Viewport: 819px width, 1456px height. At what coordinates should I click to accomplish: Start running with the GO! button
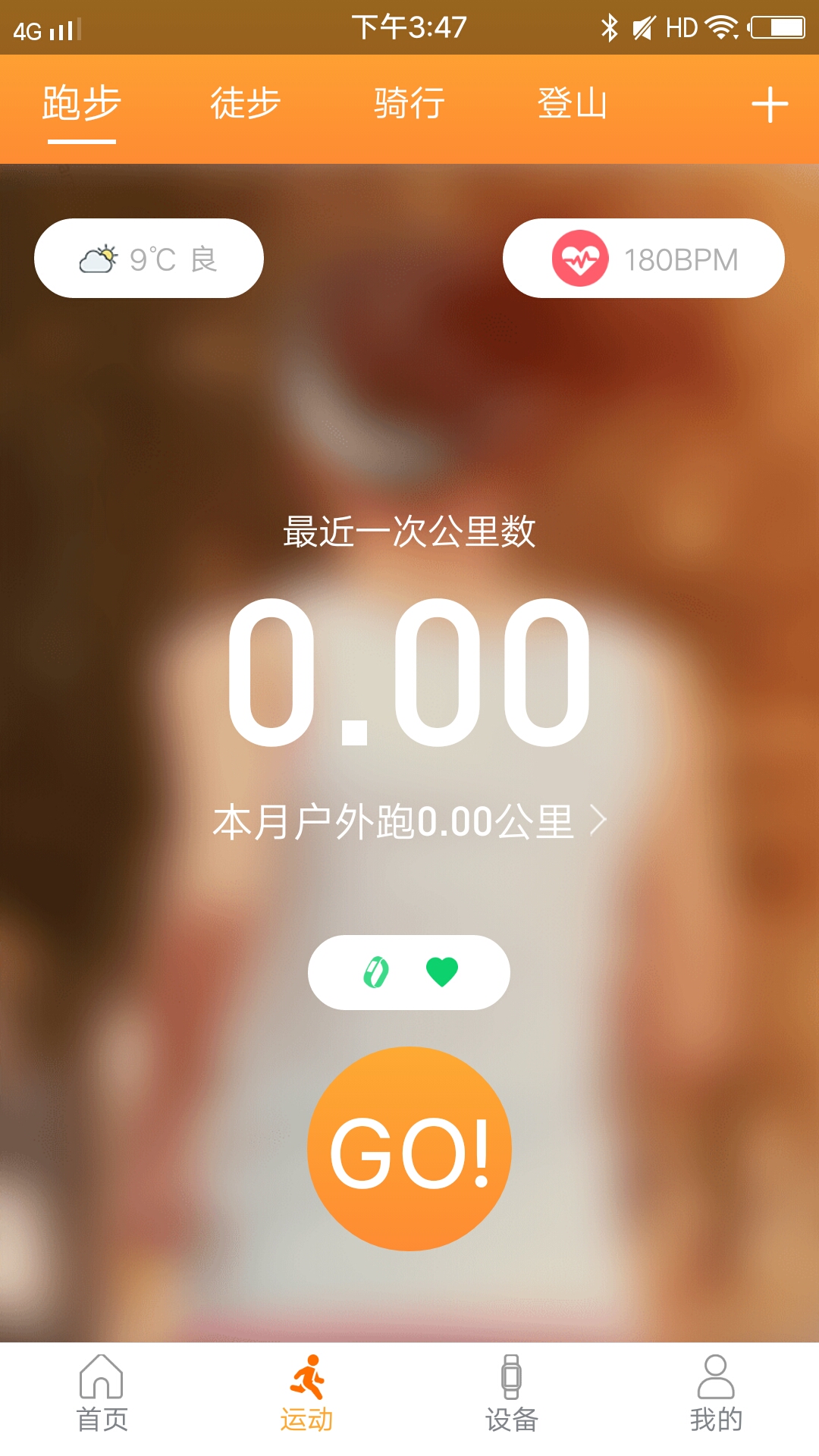click(x=409, y=1149)
